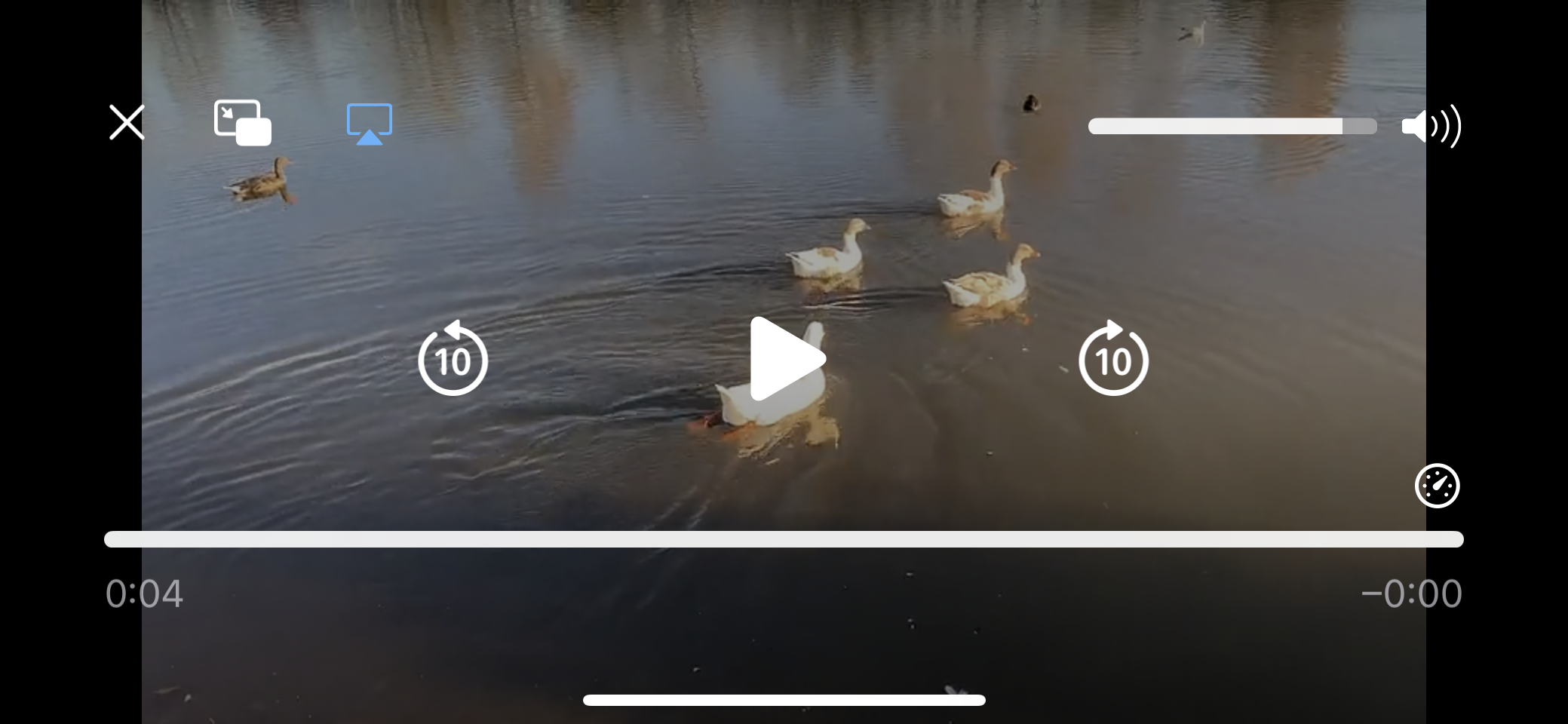The width and height of the screenshot is (1568, 724).
Task: Mute the volume with the speaker icon
Action: 1431,126
